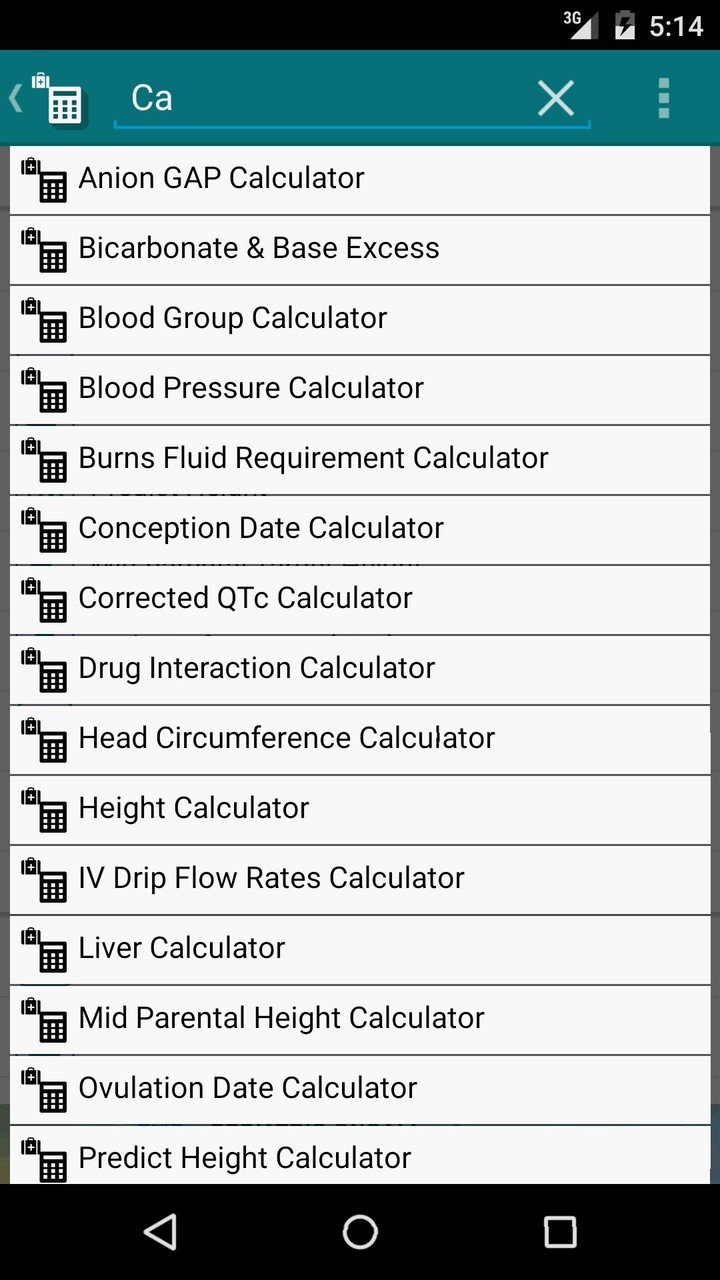Tap the calculator icon next to Height Calculator

[x=44, y=811]
